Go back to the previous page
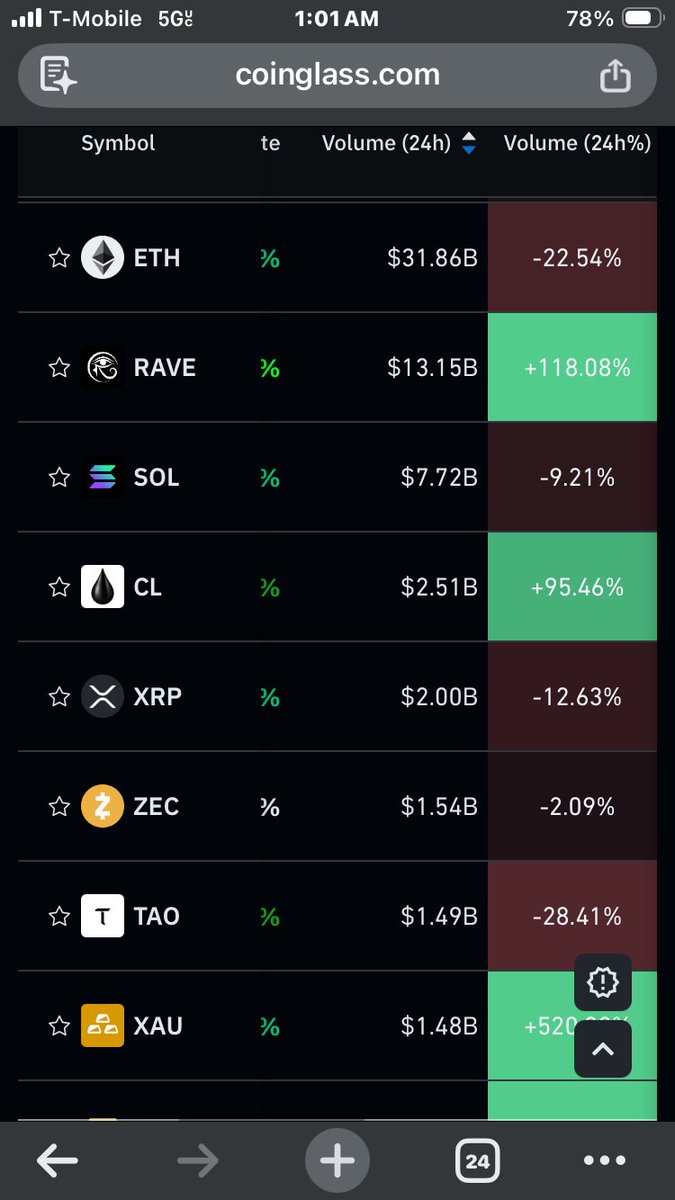This screenshot has width=675, height=1200. [57, 1161]
